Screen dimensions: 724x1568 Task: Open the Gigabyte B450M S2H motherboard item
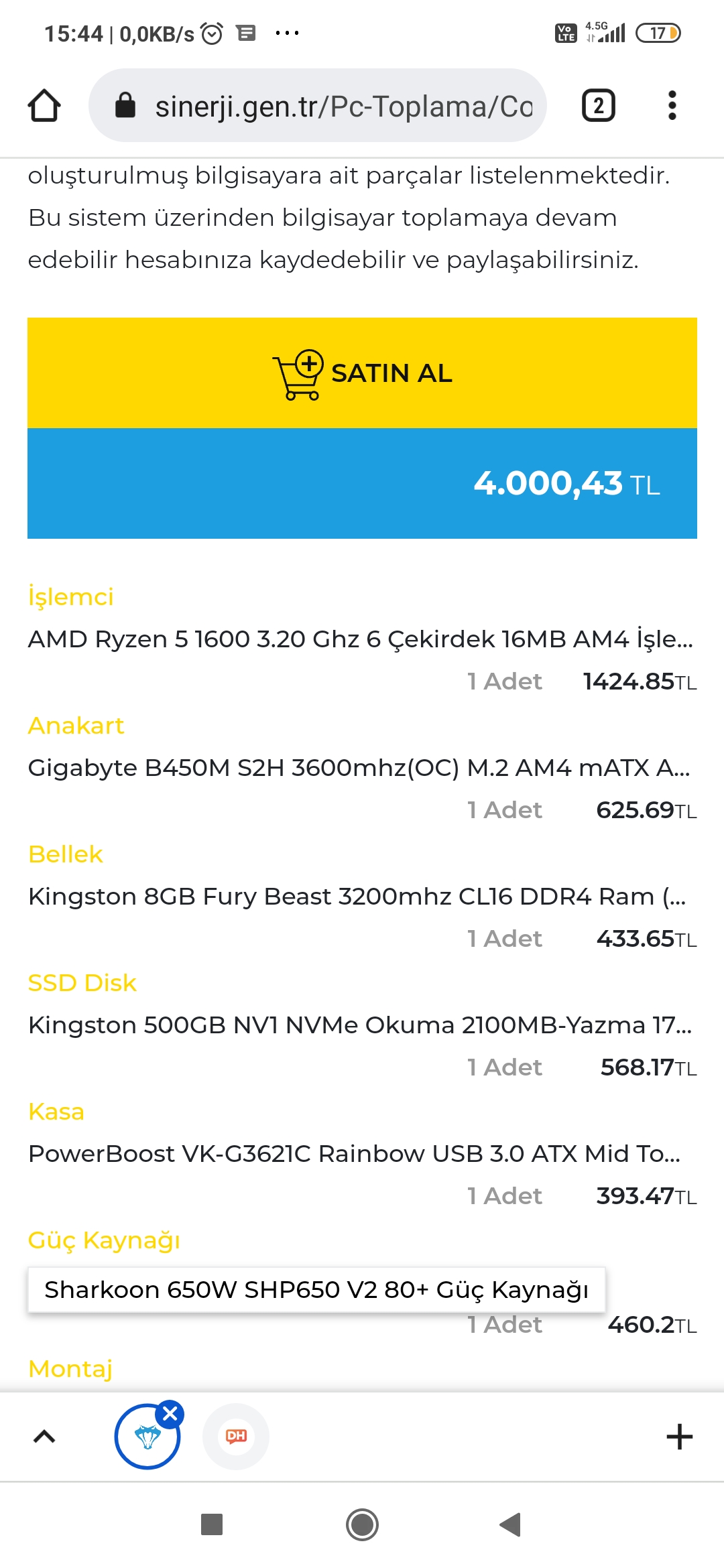click(x=359, y=767)
